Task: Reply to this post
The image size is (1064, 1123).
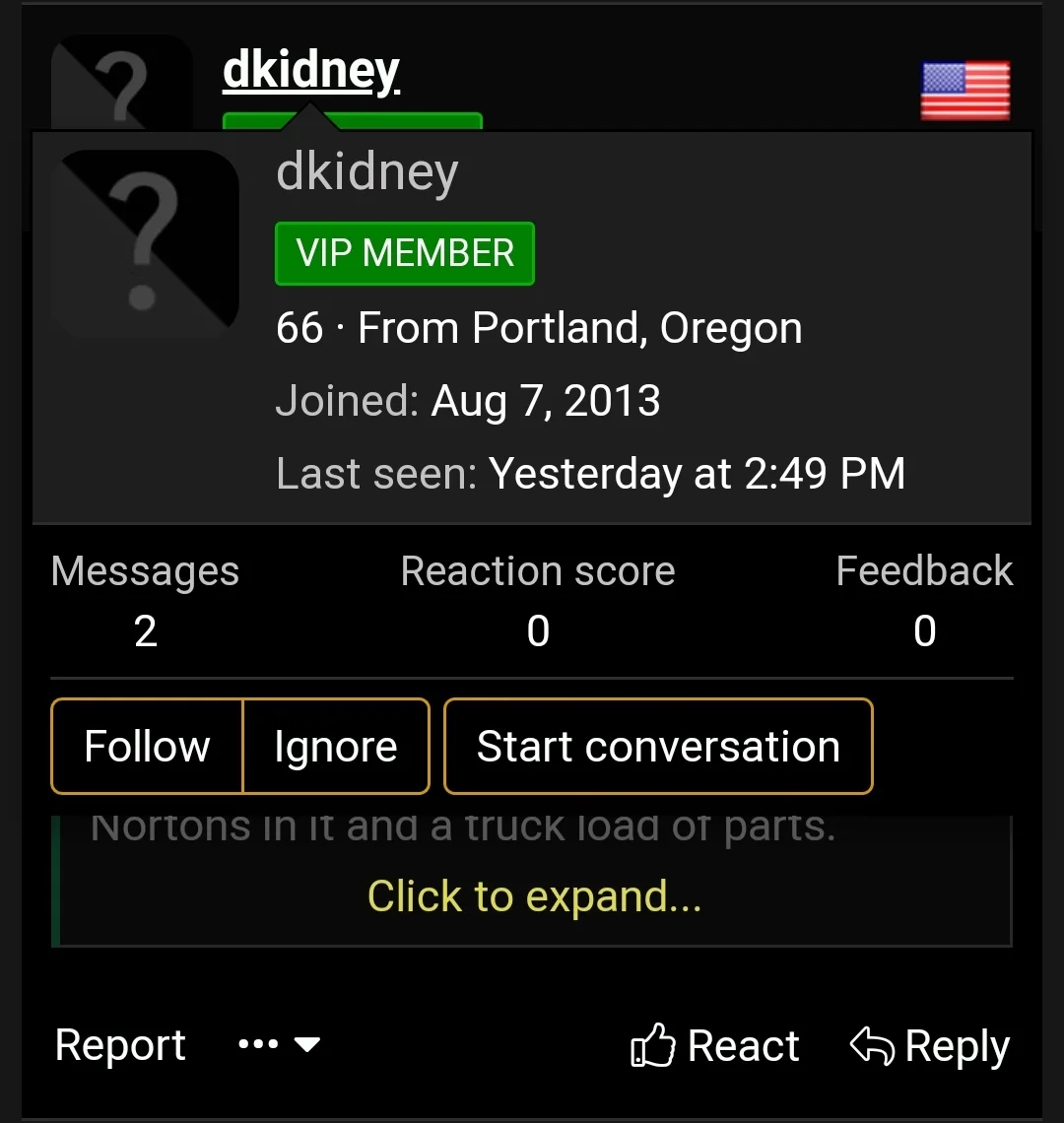Action: 930,1045
